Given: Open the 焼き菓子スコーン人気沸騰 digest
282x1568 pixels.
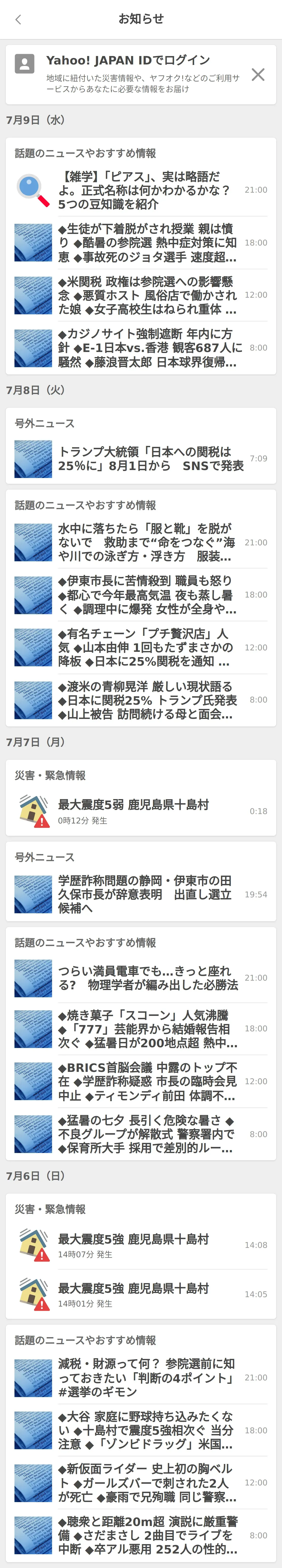Looking at the screenshot, I should (146, 1029).
